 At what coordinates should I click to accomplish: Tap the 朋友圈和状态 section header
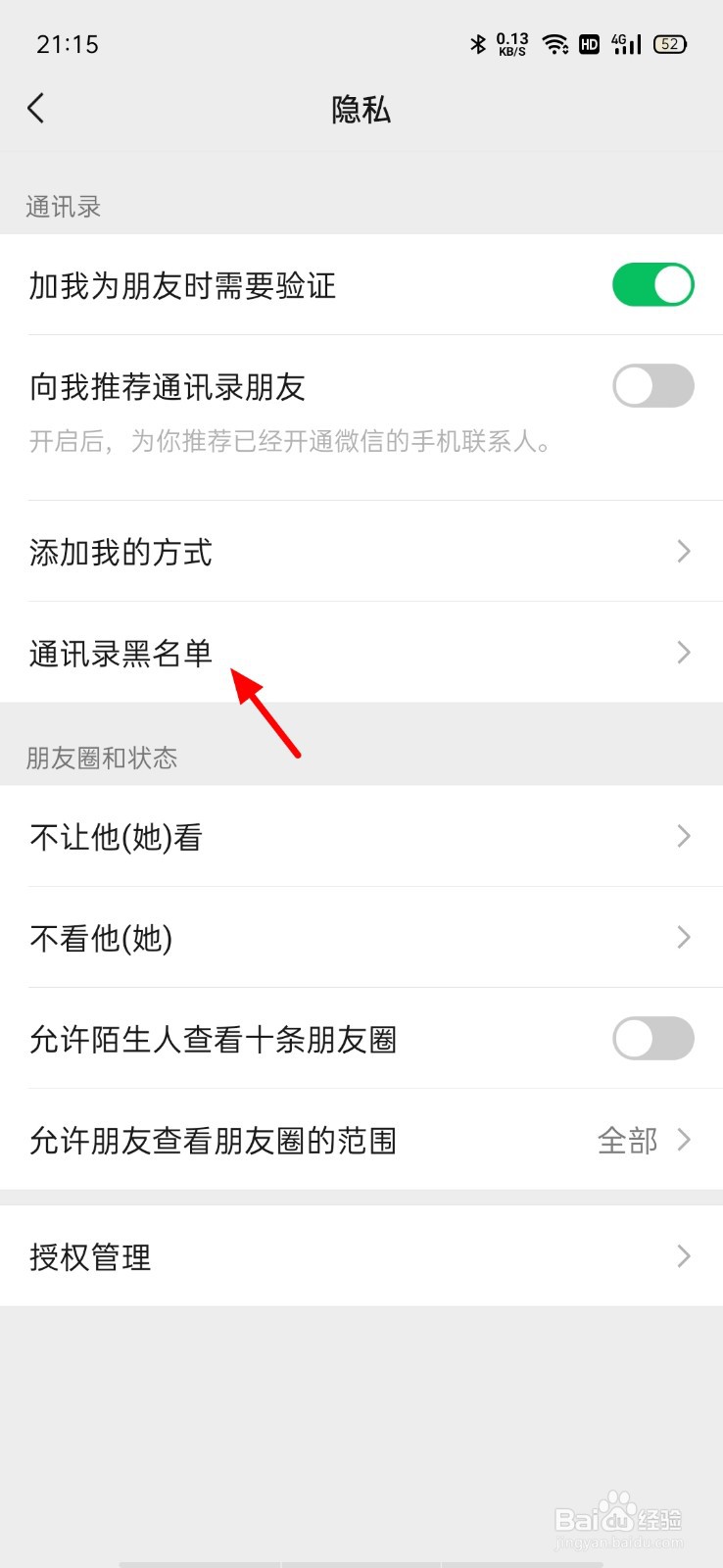[101, 757]
